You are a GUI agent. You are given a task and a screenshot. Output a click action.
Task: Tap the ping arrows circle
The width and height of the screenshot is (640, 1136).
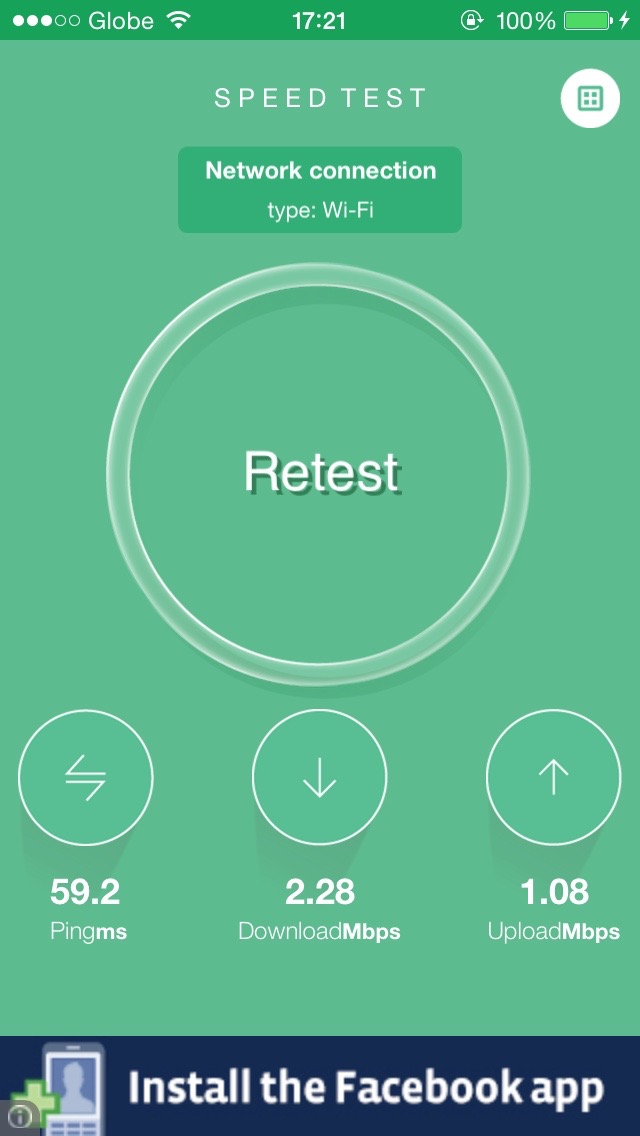[x=86, y=777]
